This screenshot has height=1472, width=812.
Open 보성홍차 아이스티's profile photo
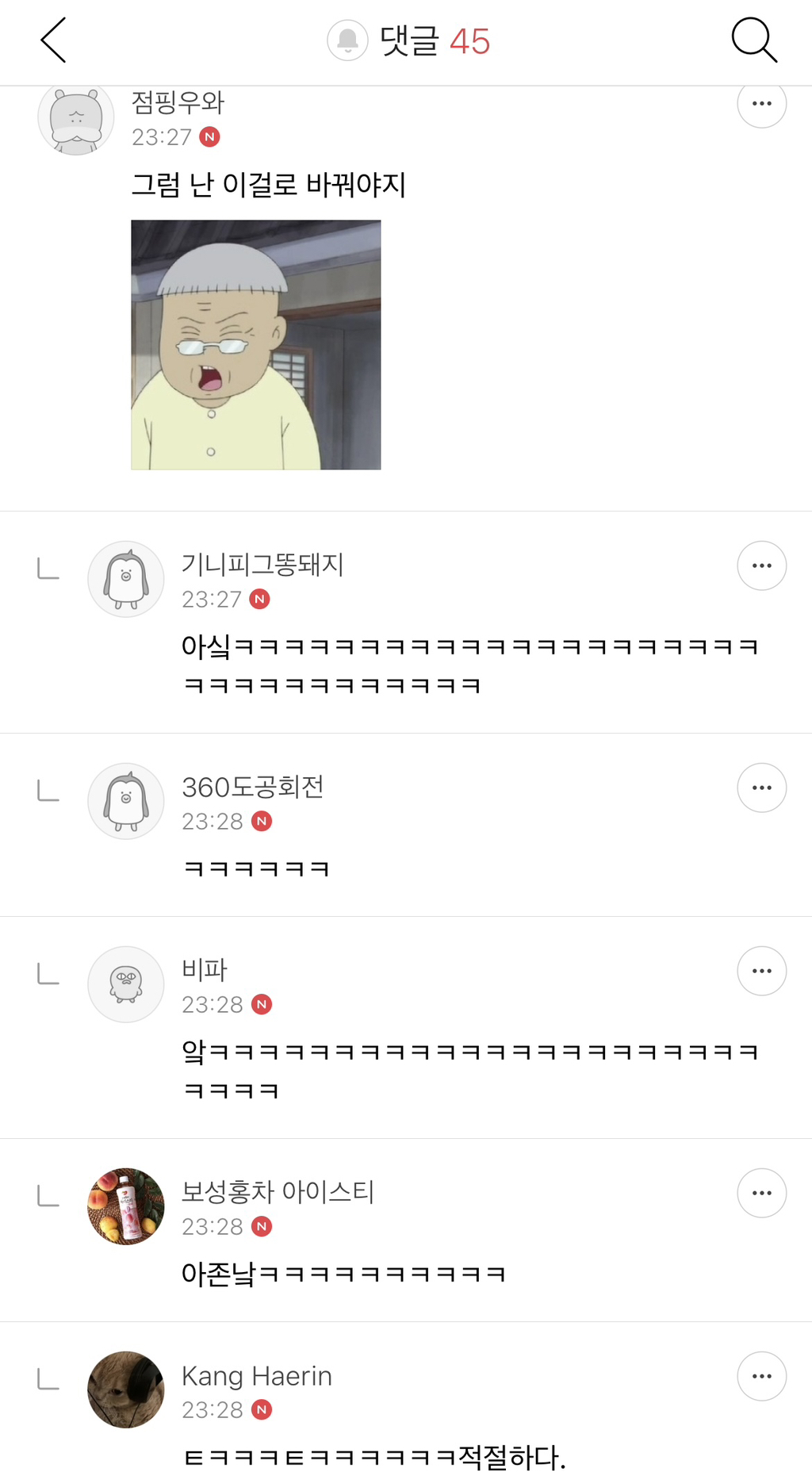pyautogui.click(x=126, y=1206)
